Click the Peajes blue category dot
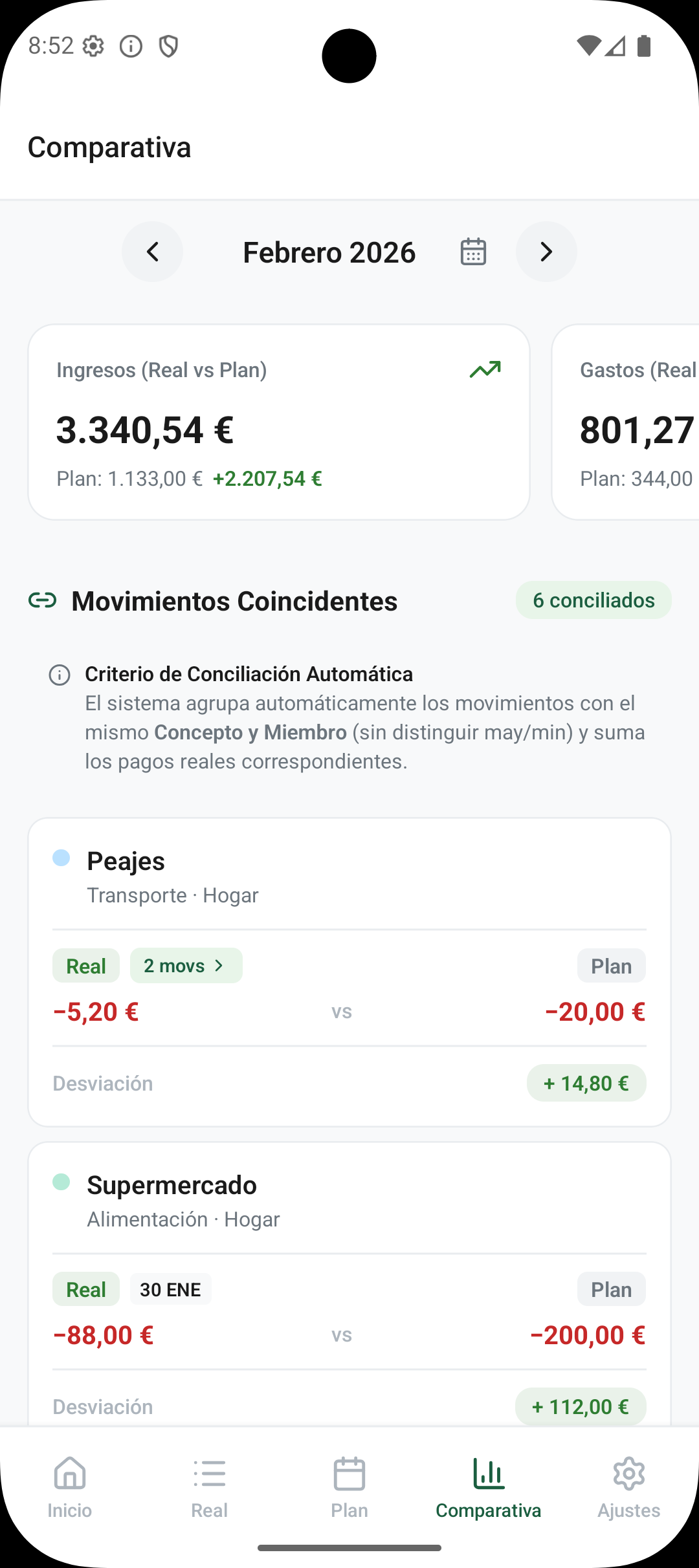Screen dimensions: 699x1568 click(61, 858)
